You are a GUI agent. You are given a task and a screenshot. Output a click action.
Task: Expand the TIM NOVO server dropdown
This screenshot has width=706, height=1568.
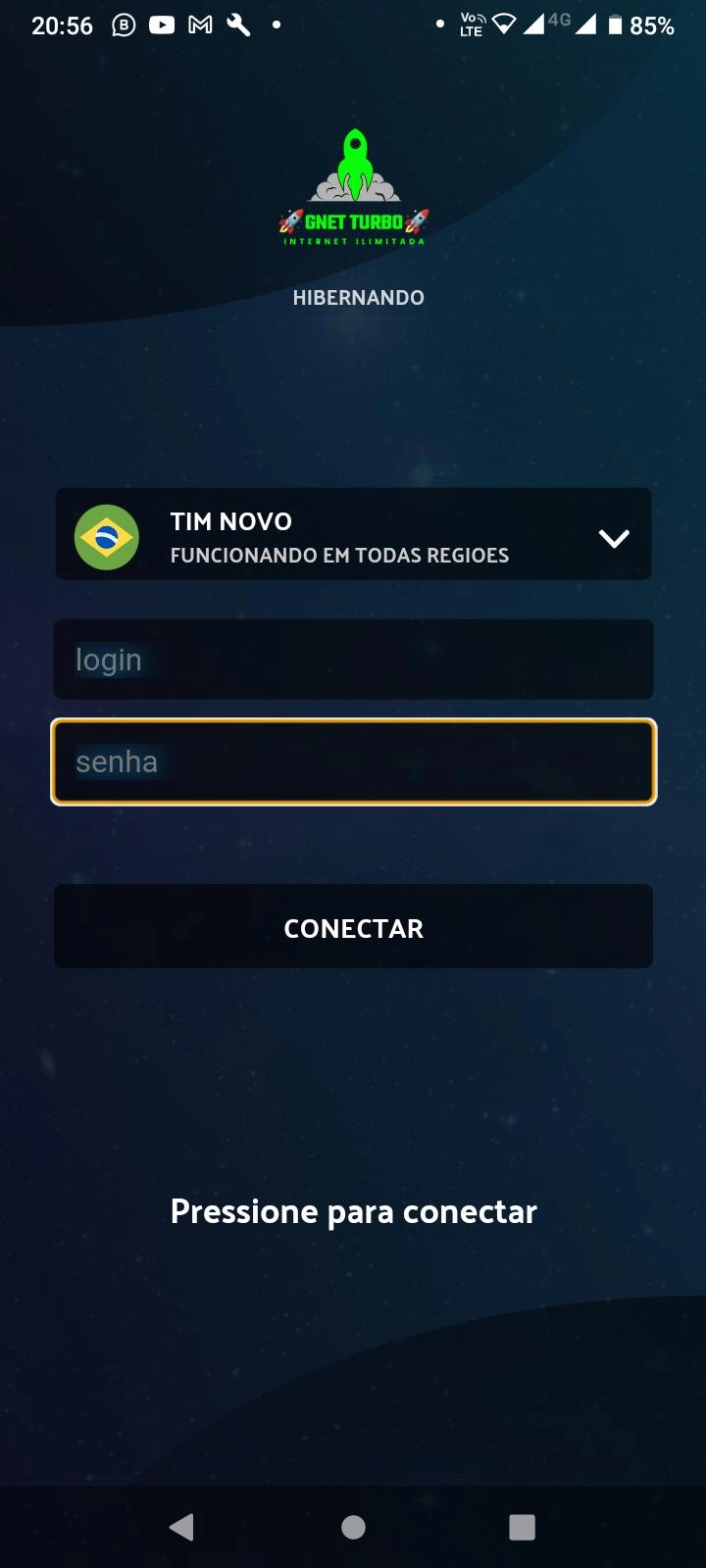tap(613, 538)
